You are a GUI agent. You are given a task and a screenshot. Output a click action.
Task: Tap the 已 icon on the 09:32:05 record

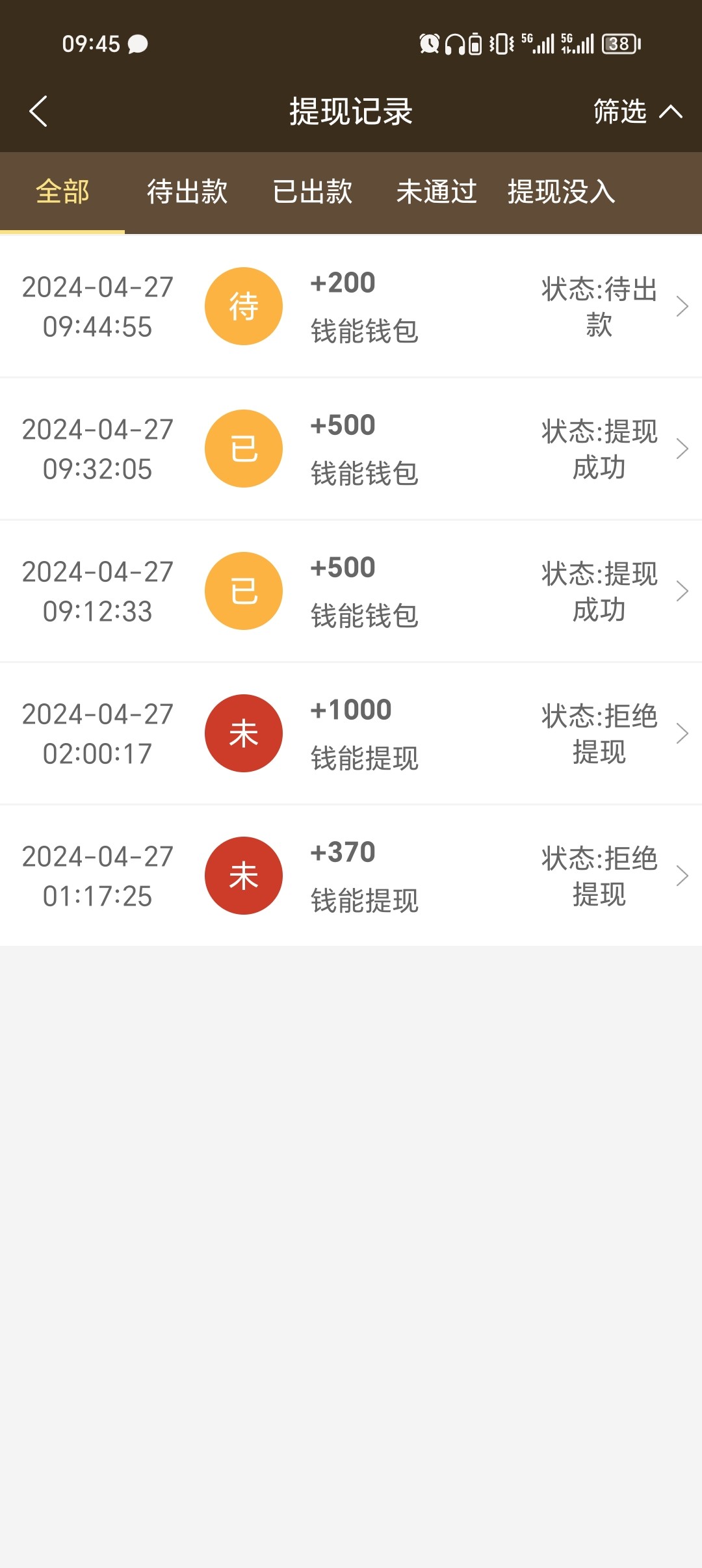click(x=243, y=448)
